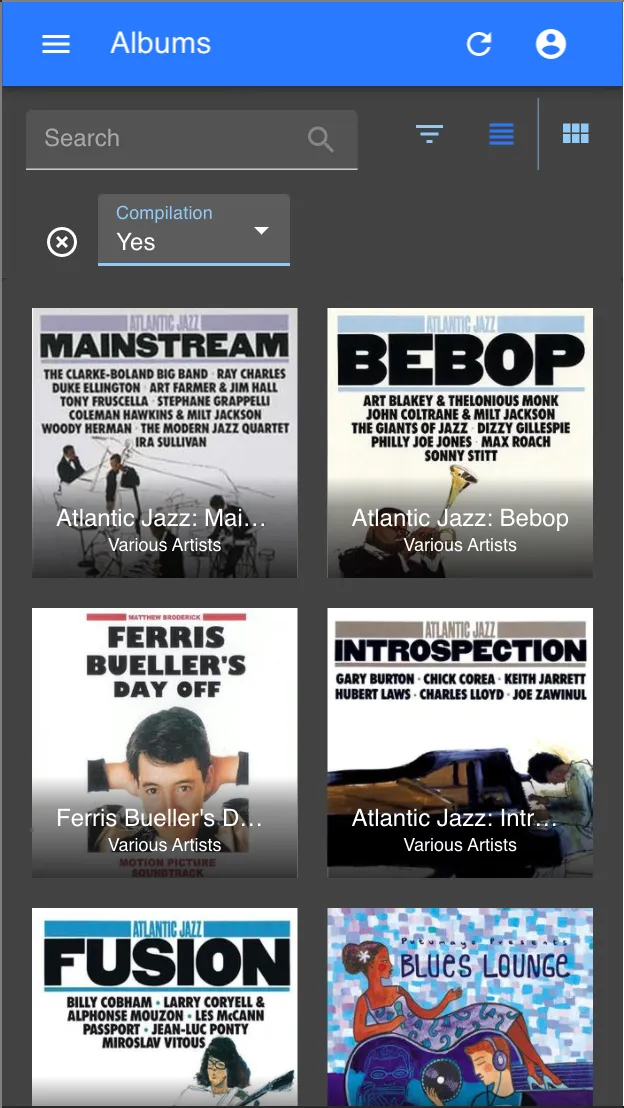Open the Blues Lounge album
This screenshot has height=1108, width=624.
pos(460,1005)
